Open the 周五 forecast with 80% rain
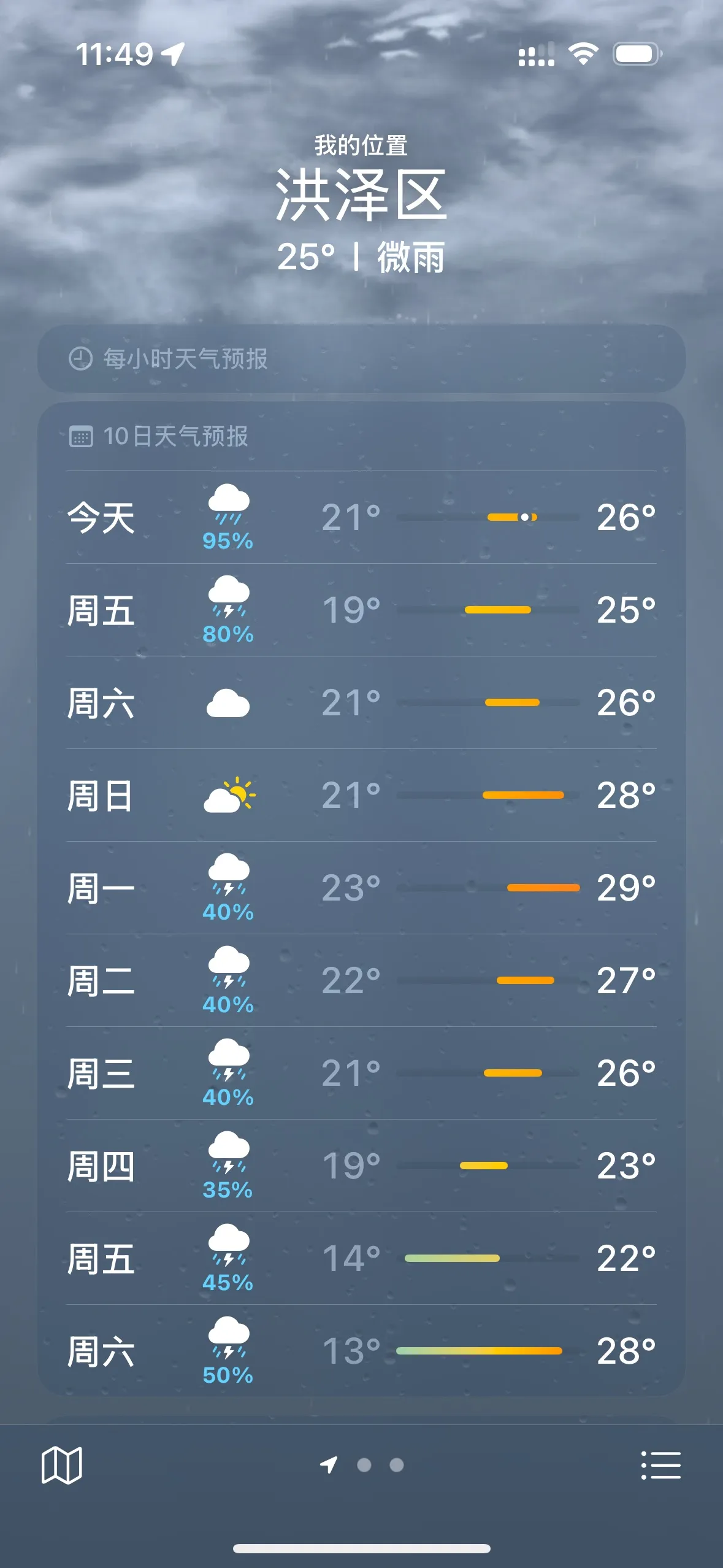 coord(361,610)
